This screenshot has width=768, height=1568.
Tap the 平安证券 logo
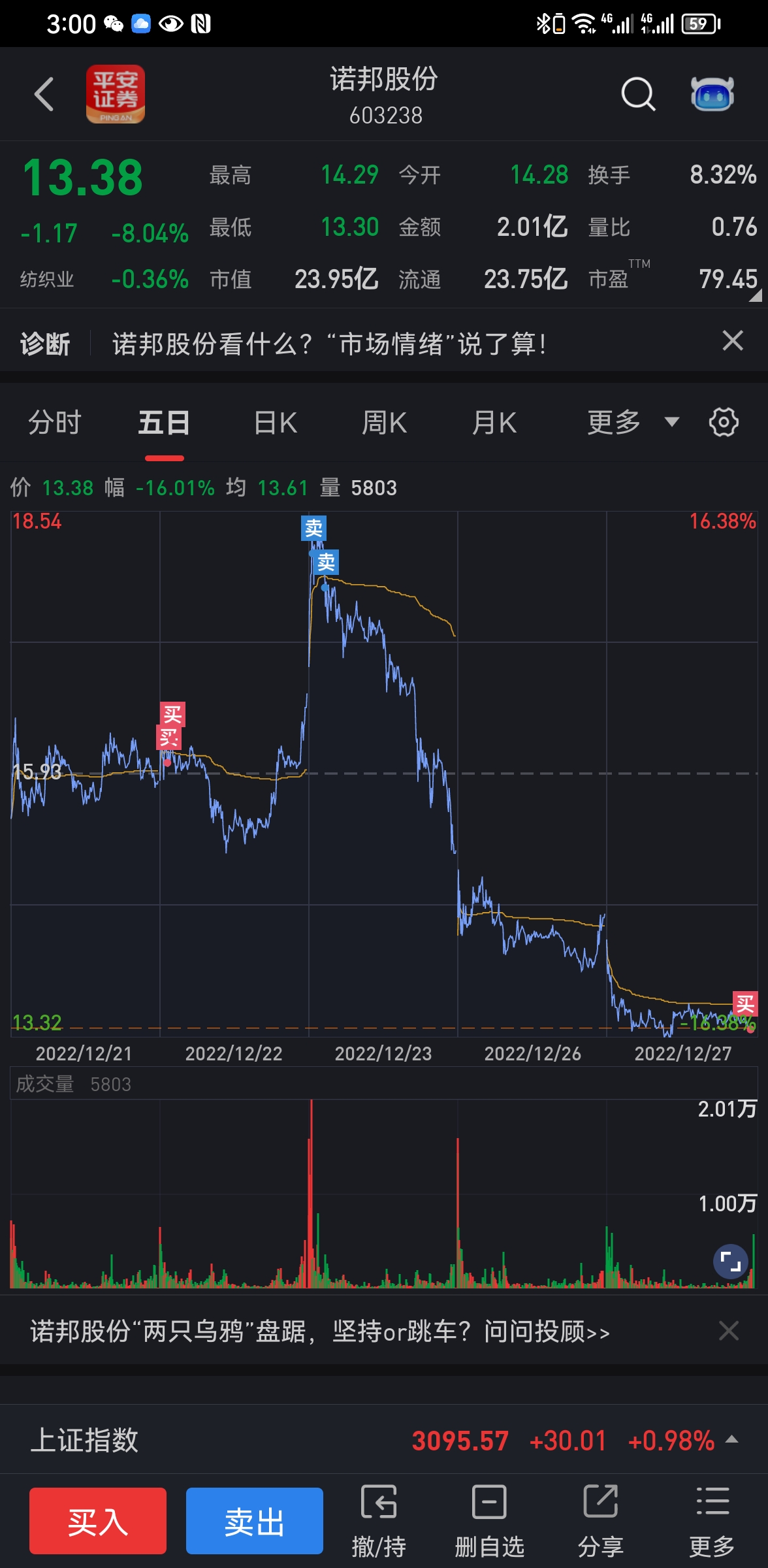pyautogui.click(x=116, y=94)
